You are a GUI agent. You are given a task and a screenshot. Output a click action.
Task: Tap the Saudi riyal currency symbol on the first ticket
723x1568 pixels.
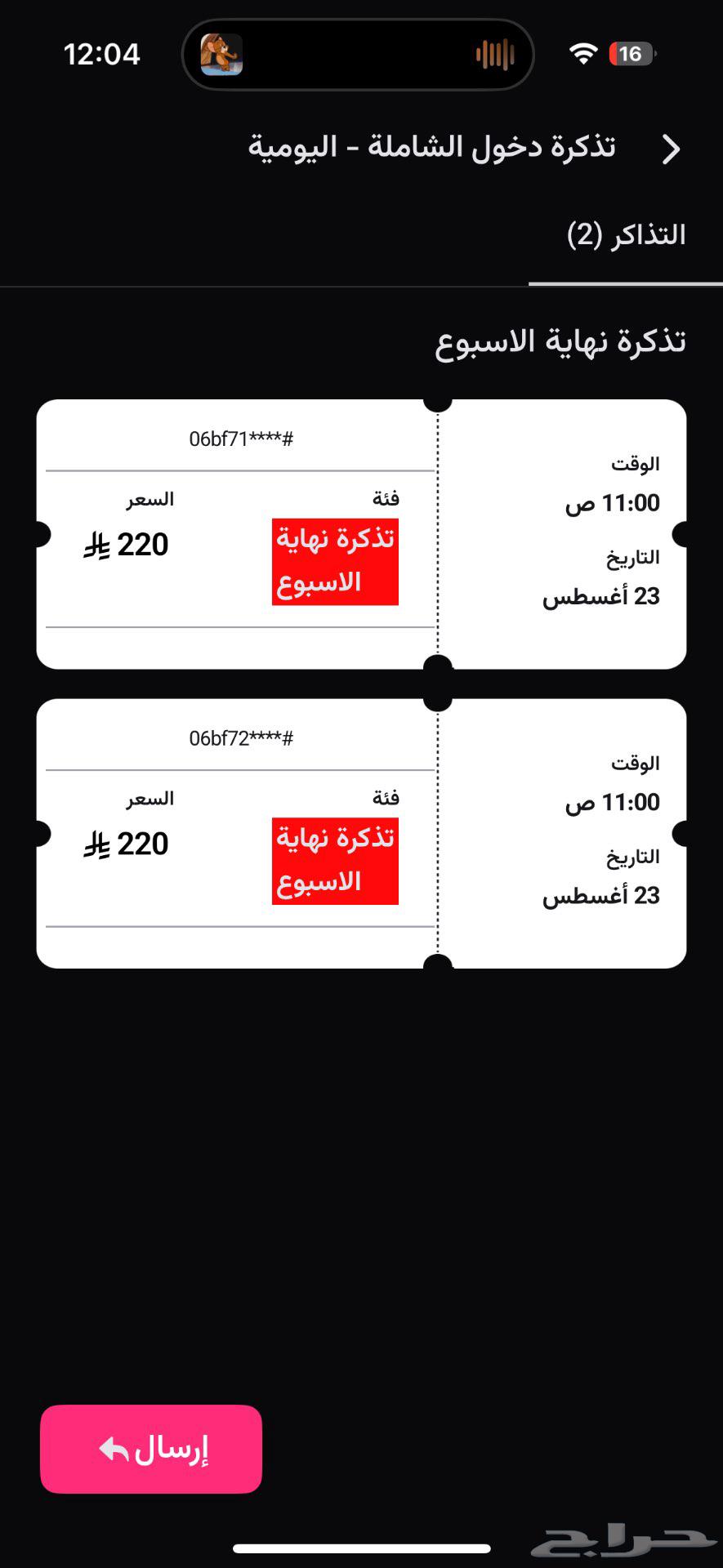(96, 543)
